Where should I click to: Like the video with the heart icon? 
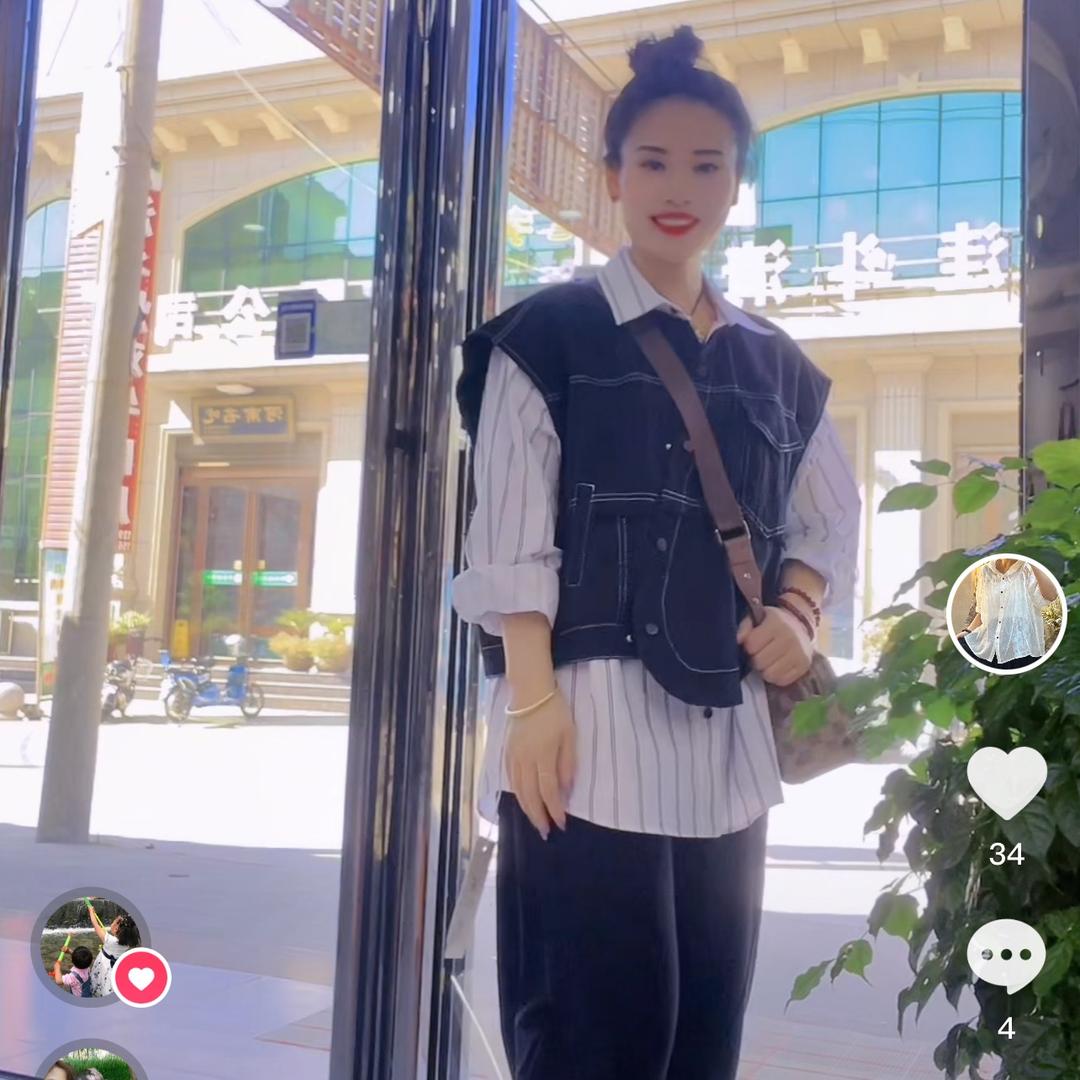(1006, 782)
